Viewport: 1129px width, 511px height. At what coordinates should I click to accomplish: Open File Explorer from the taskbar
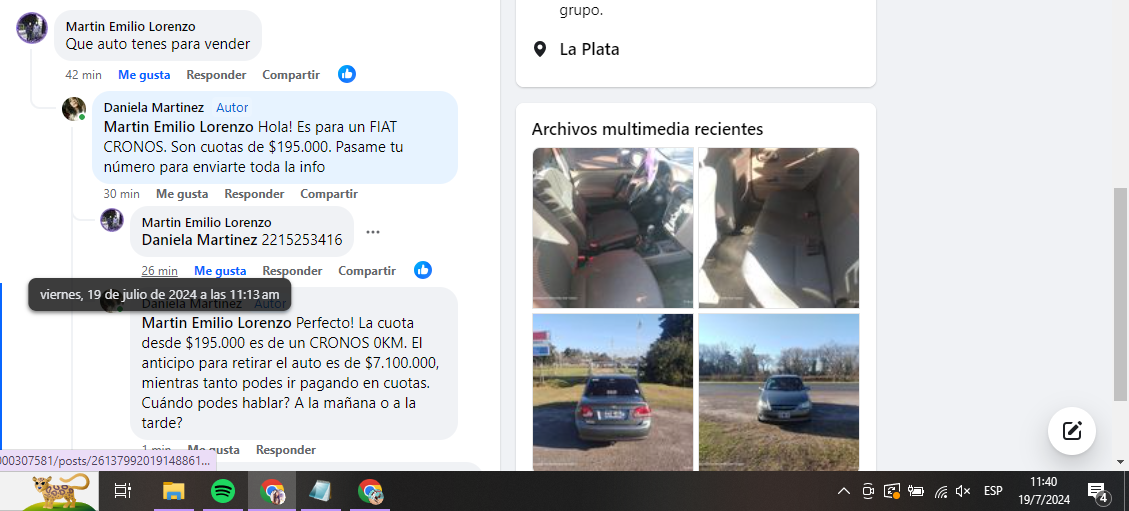coord(174,491)
